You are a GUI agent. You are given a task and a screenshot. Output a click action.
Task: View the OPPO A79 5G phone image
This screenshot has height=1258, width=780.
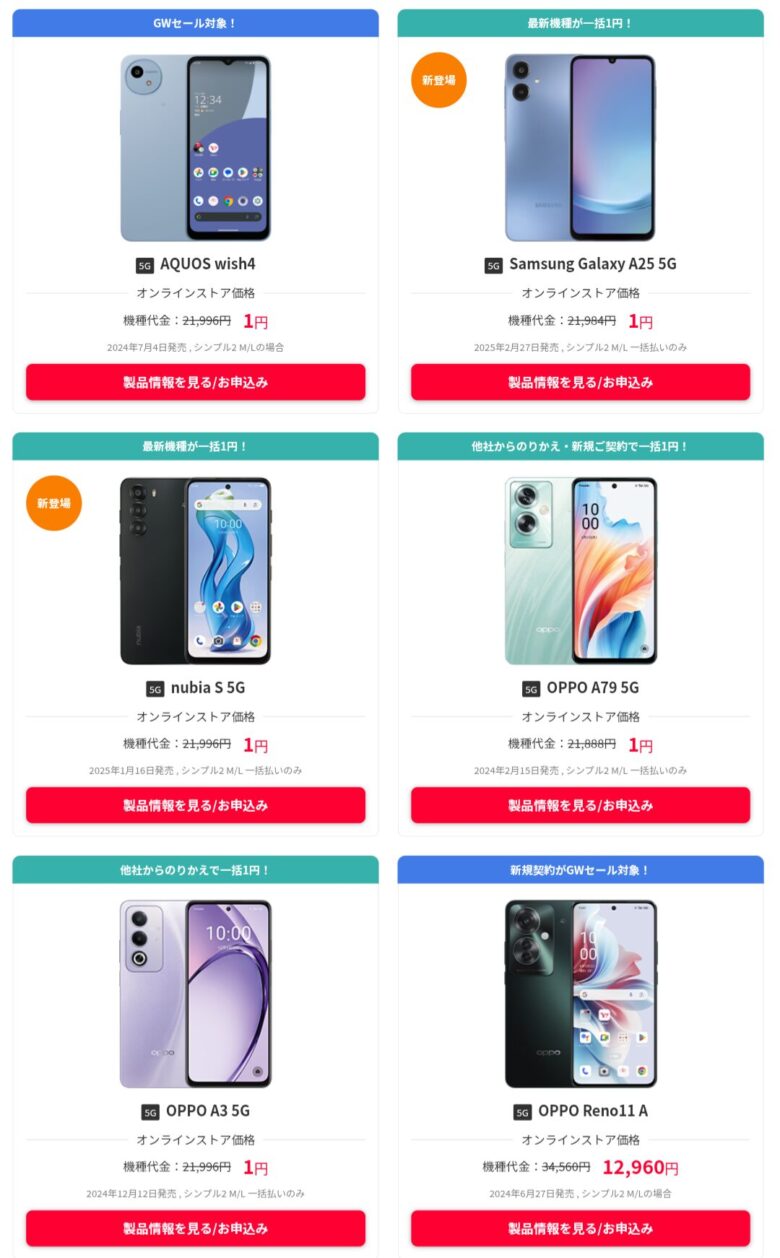pyautogui.click(x=580, y=571)
